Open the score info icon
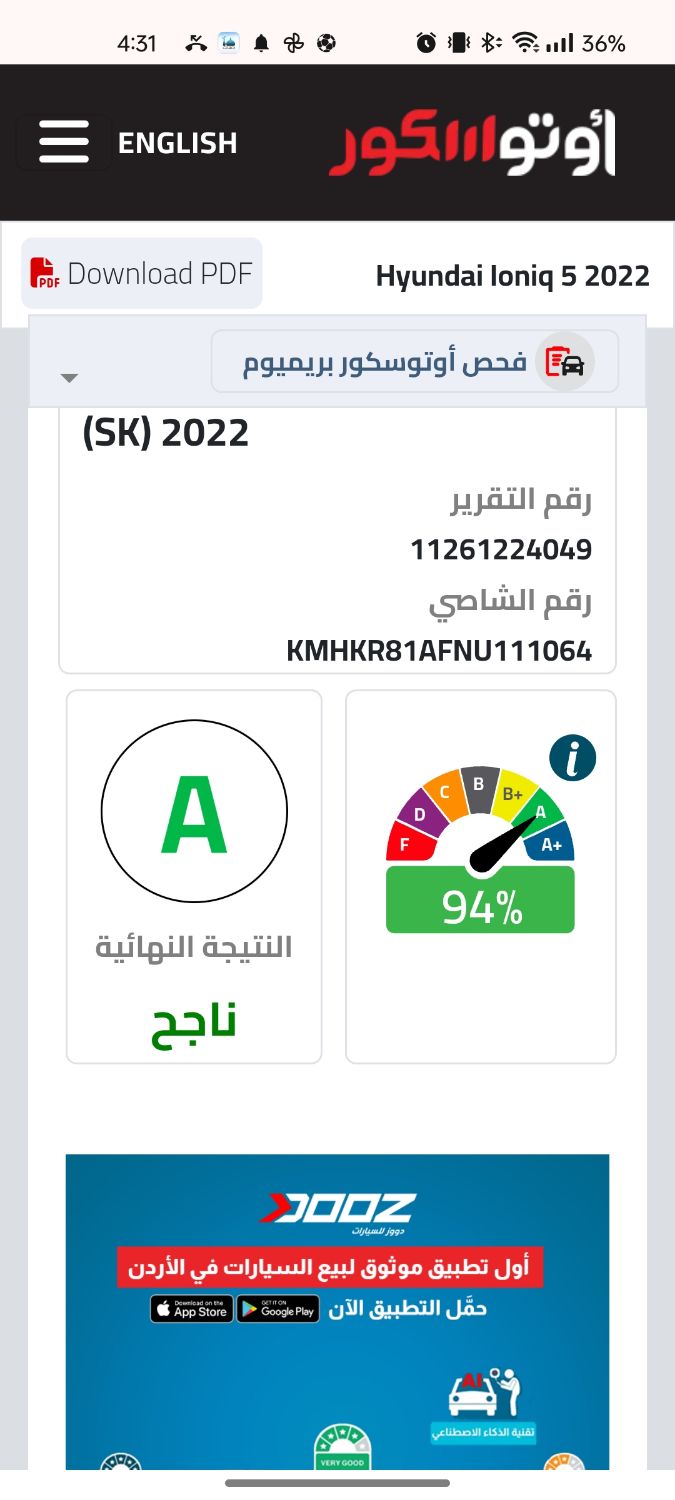Image resolution: width=675 pixels, height=1500 pixels. [x=573, y=760]
